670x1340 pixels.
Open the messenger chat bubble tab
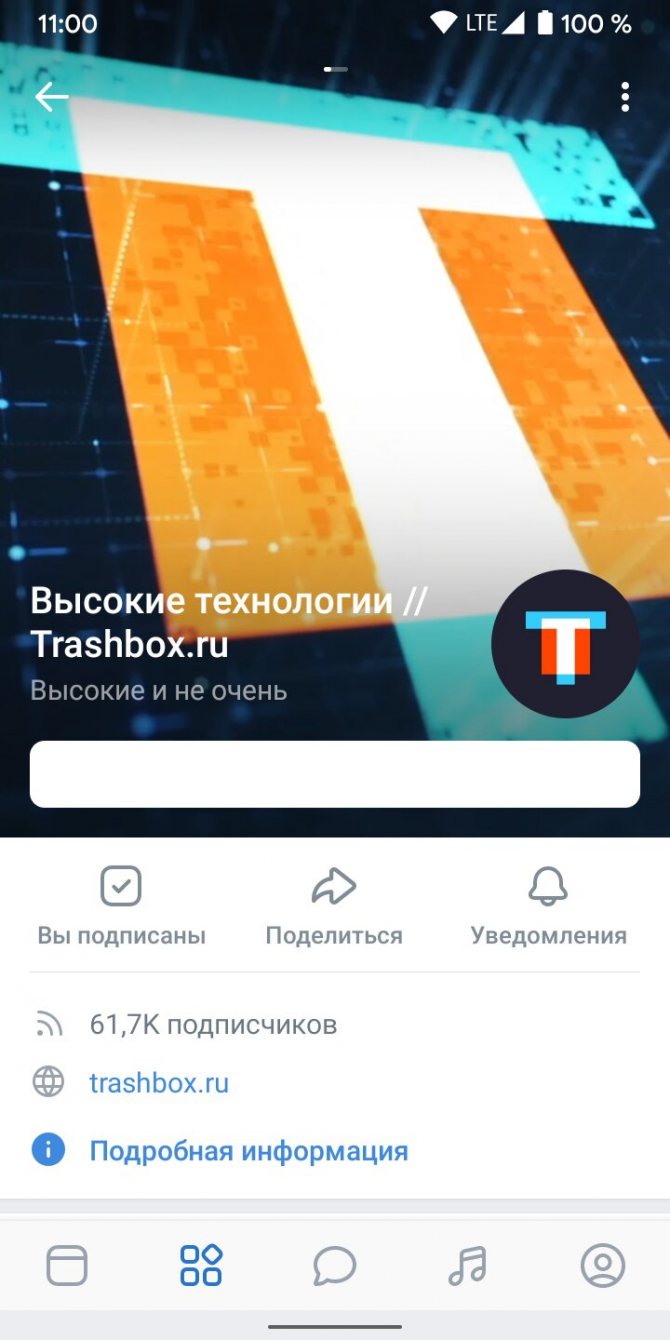[335, 1266]
